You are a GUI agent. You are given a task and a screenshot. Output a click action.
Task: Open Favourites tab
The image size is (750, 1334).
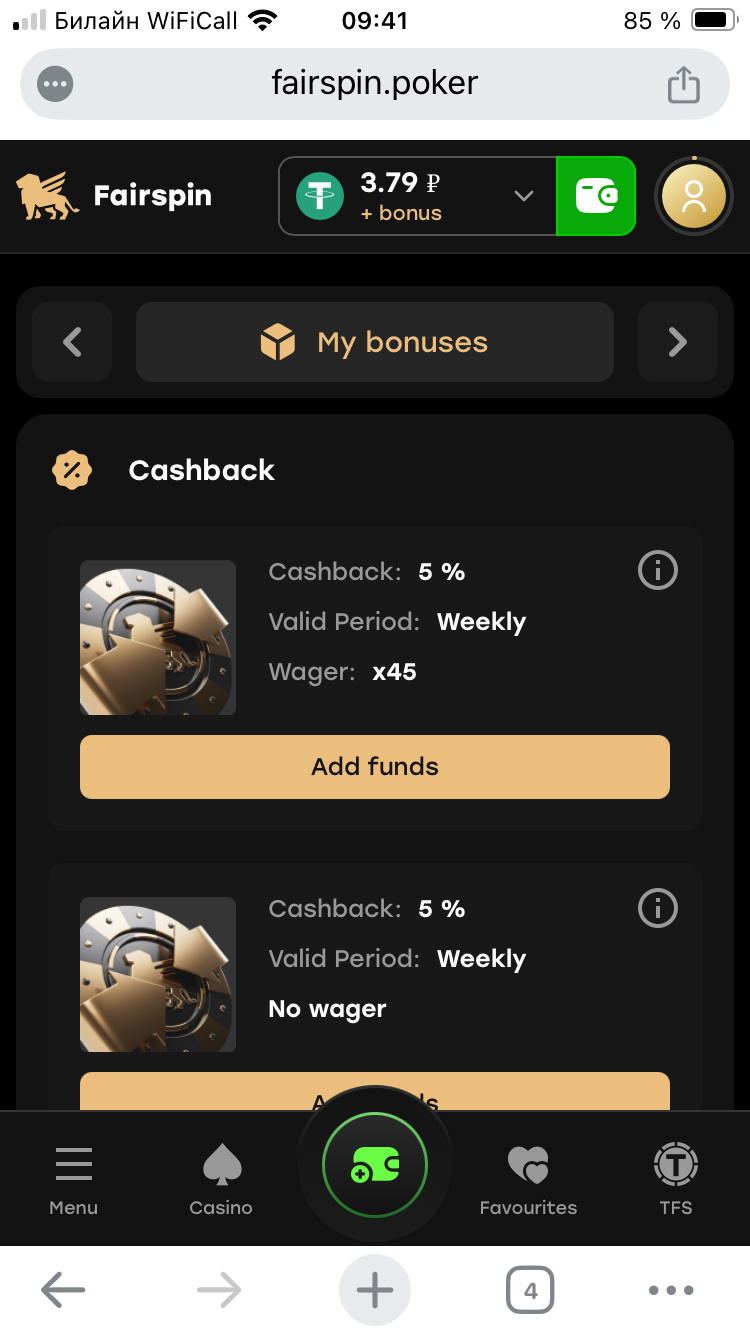[x=528, y=1181]
